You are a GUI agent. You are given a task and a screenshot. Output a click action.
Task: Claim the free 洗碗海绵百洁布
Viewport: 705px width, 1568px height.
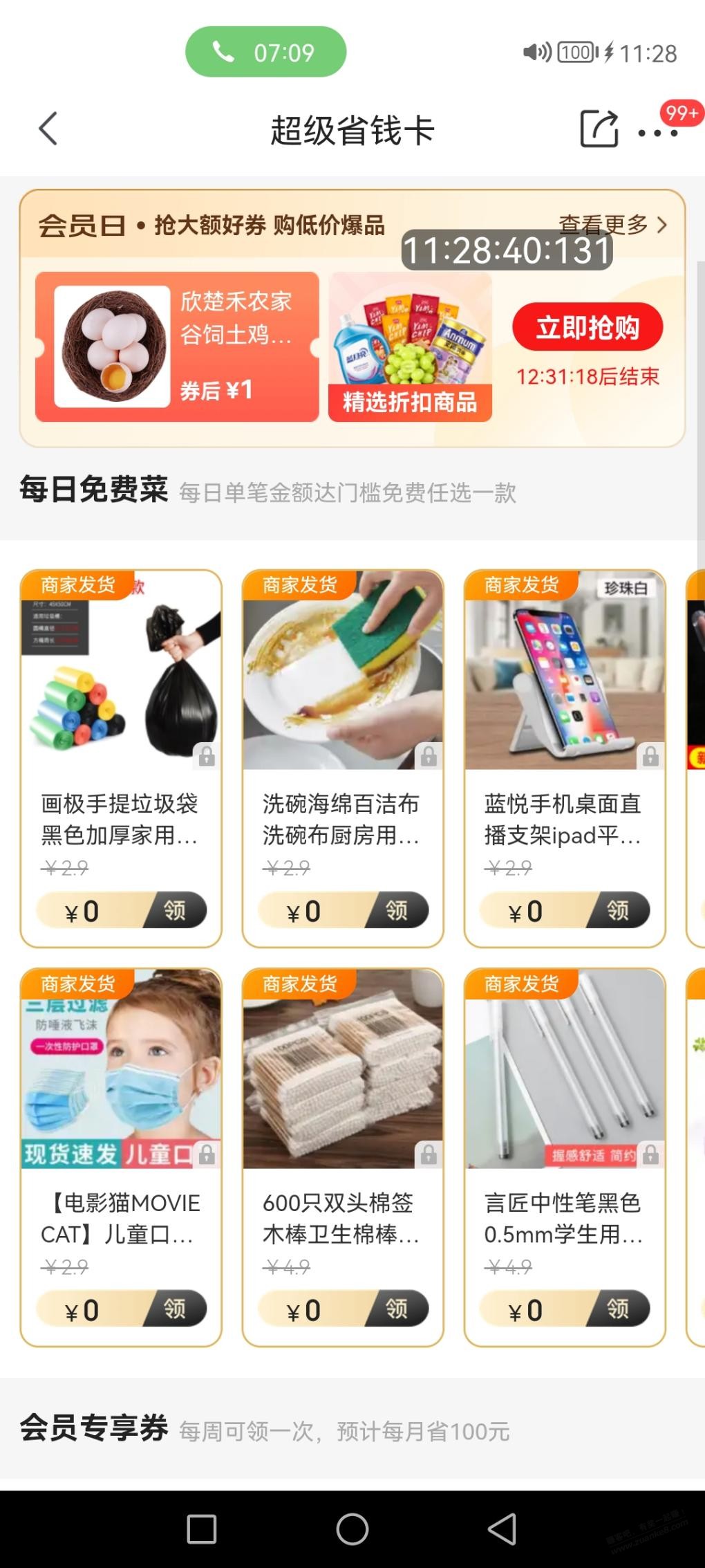[396, 910]
